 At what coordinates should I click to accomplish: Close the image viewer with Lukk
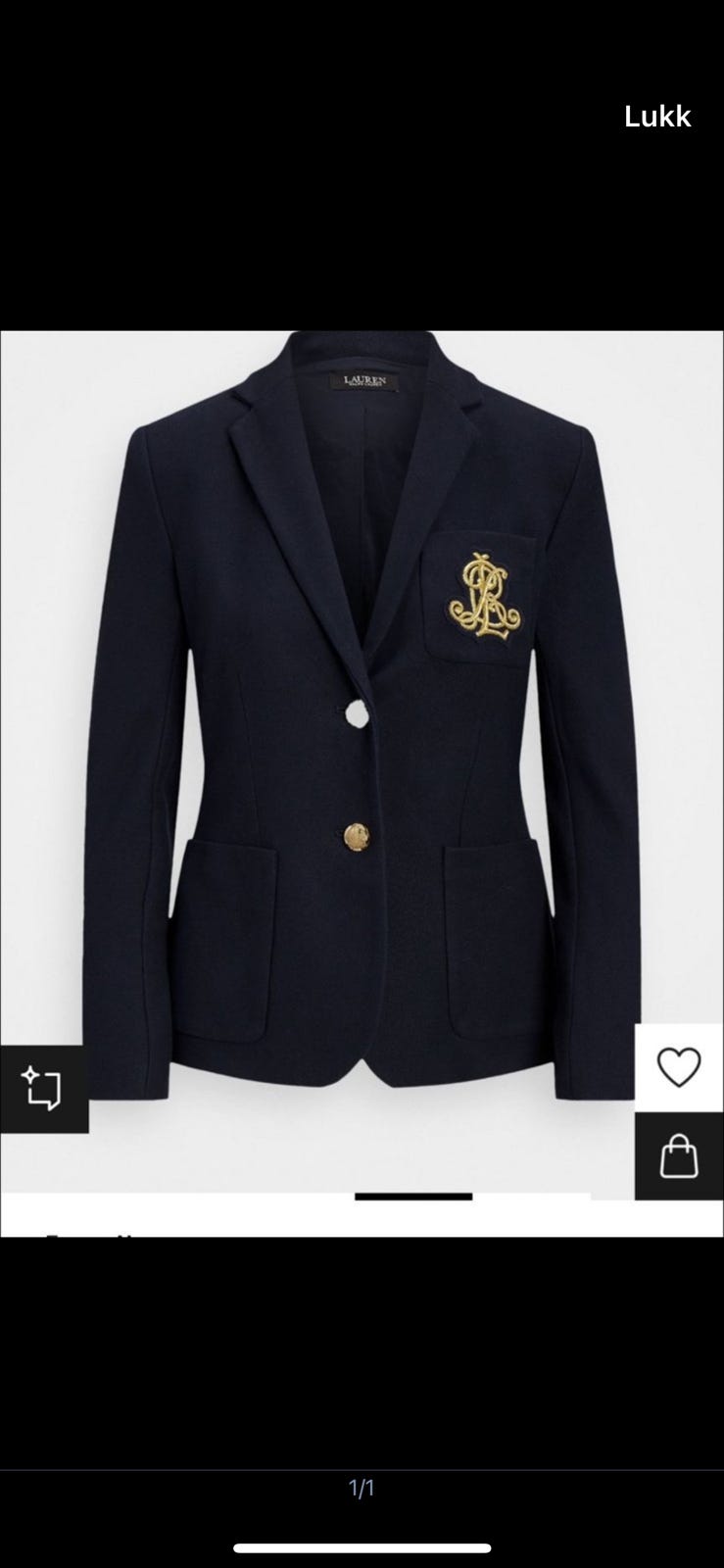[657, 117]
